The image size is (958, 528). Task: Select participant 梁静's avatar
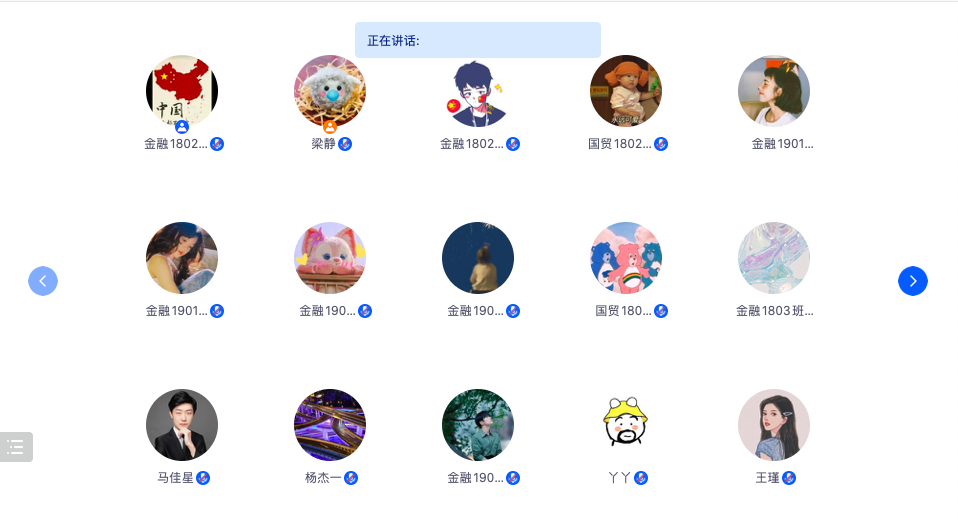330,91
